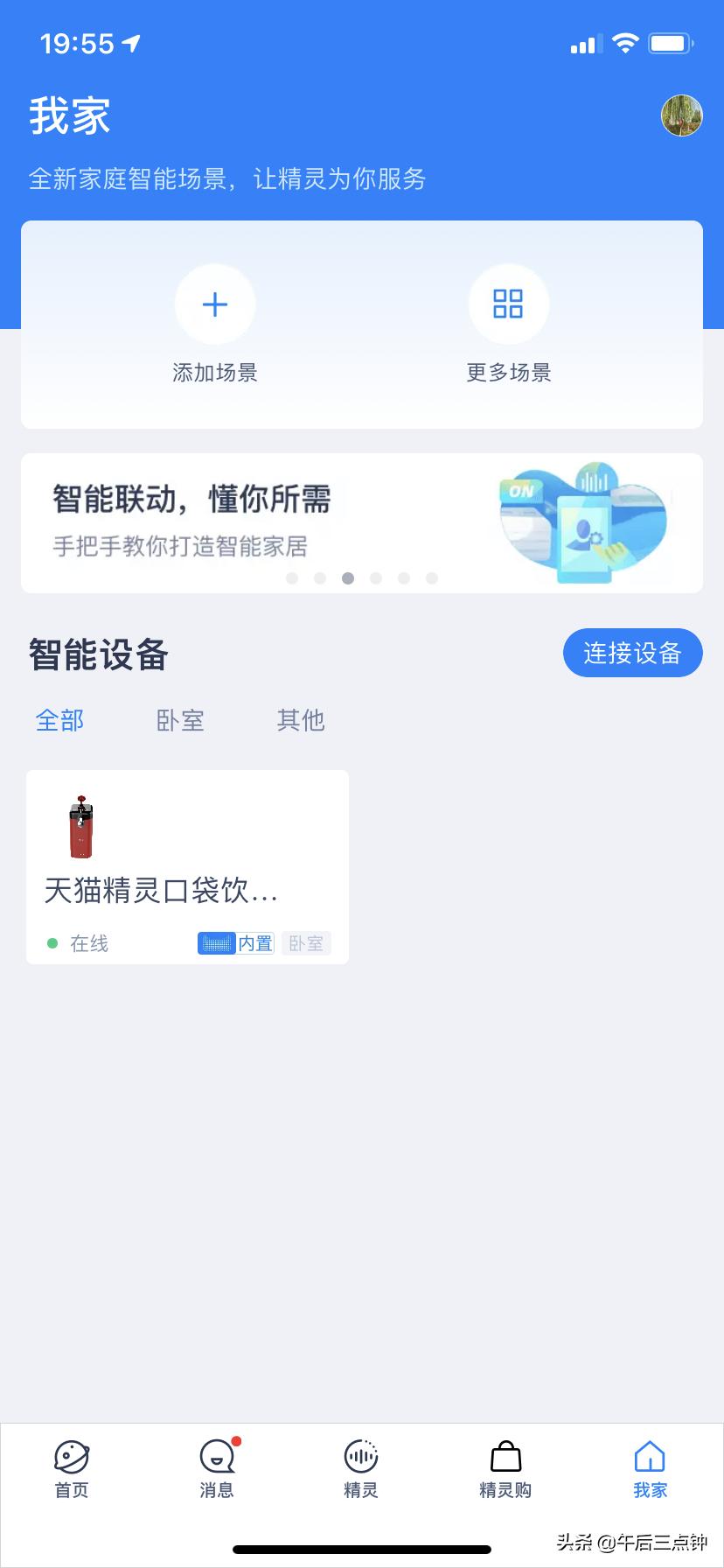Tap the last carousel page dot
Screen dimensions: 724x1568
[x=432, y=578]
